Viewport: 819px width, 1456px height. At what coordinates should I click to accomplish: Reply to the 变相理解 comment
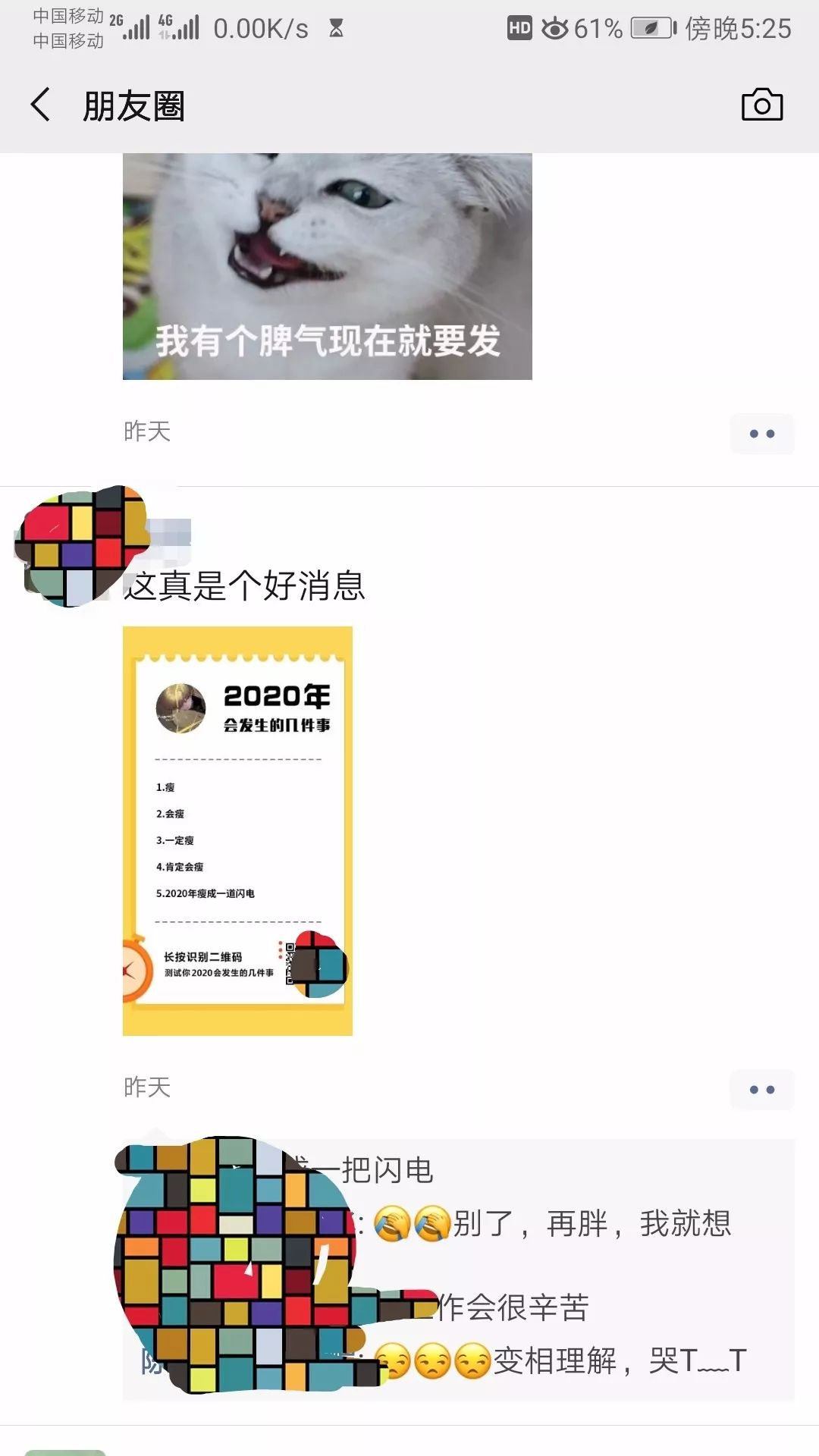[x=591, y=1361]
